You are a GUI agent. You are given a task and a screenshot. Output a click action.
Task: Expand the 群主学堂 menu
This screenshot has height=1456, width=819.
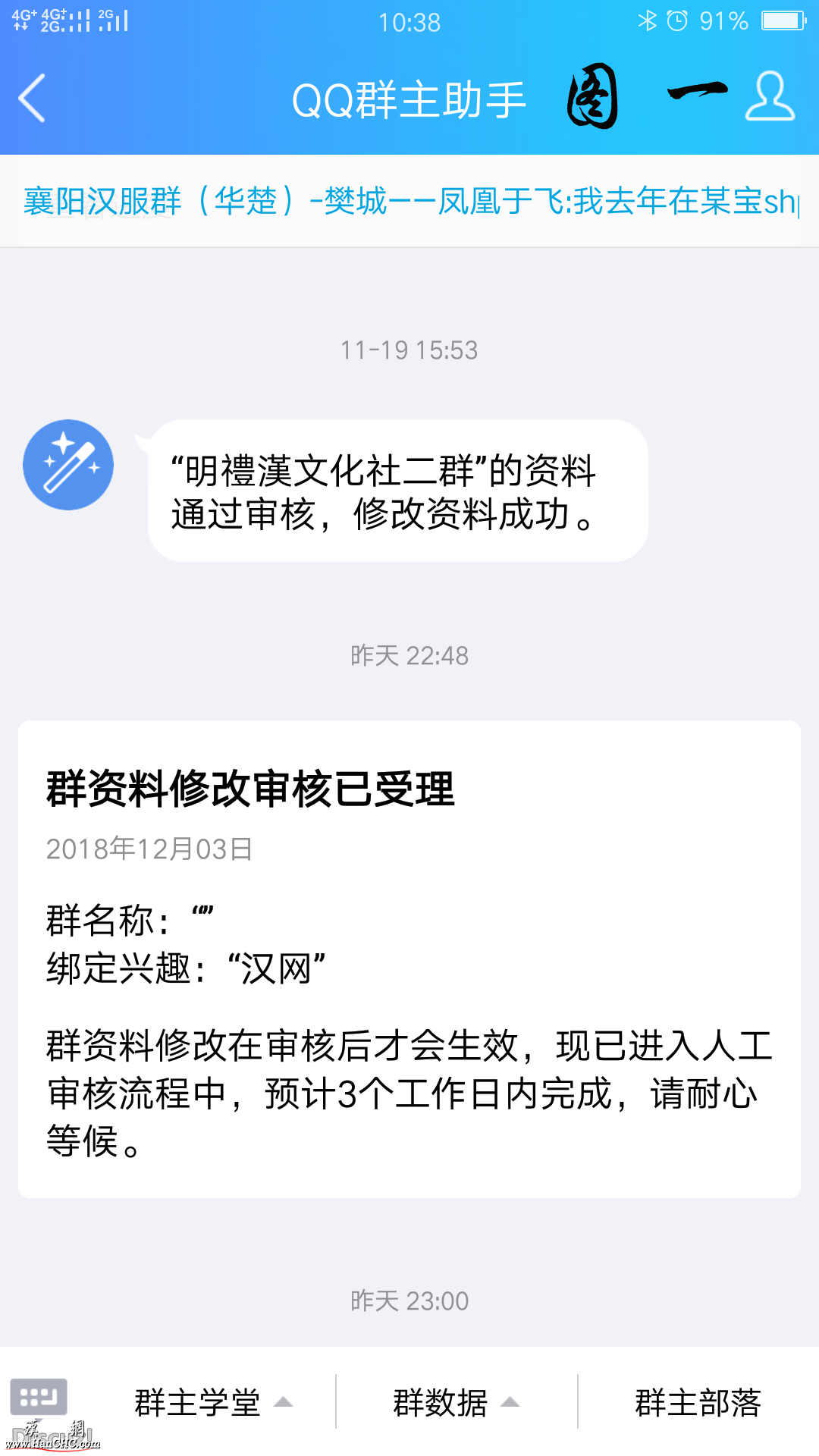pyautogui.click(x=212, y=1403)
